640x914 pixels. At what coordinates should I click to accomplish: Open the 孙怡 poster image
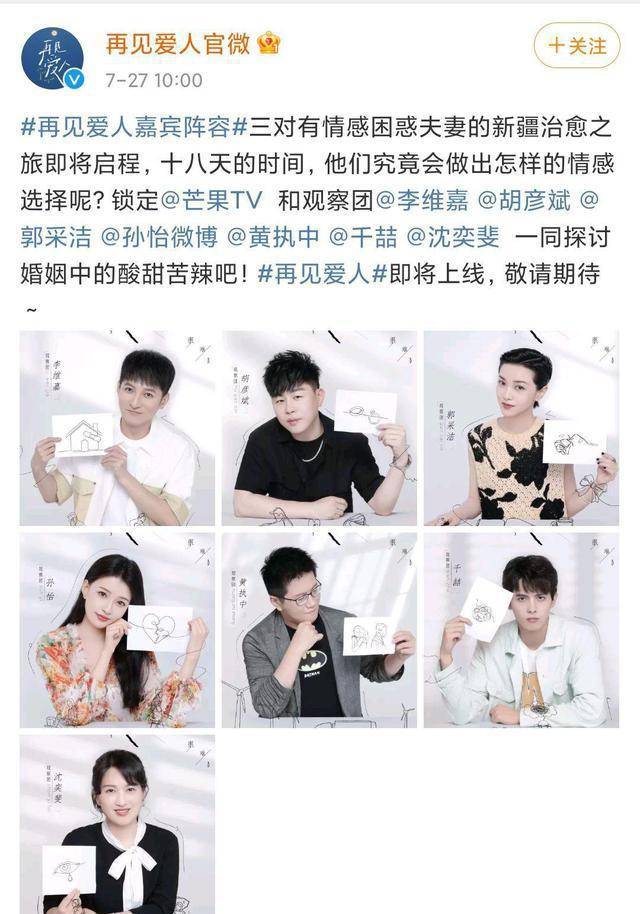pos(117,629)
